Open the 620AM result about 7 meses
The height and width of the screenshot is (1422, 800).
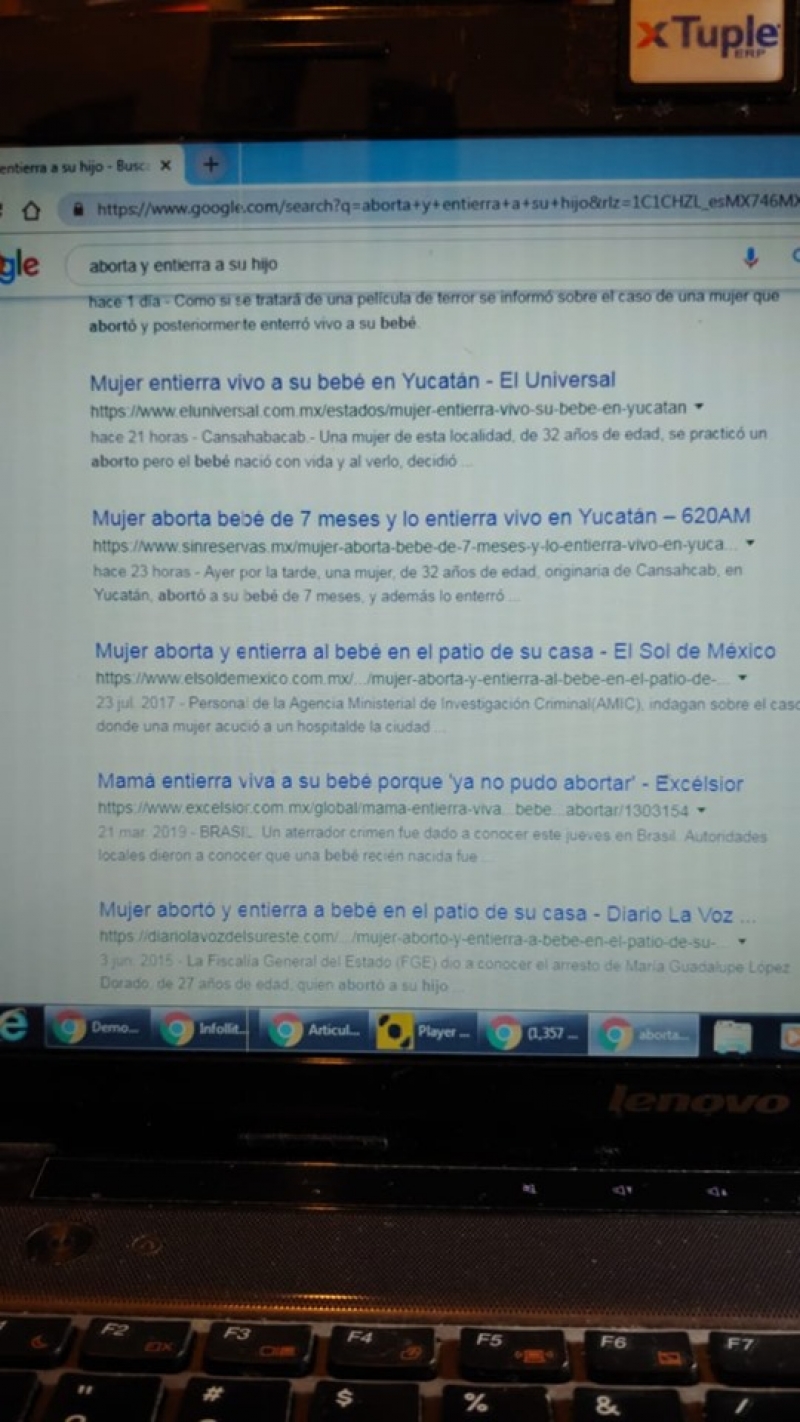click(421, 518)
